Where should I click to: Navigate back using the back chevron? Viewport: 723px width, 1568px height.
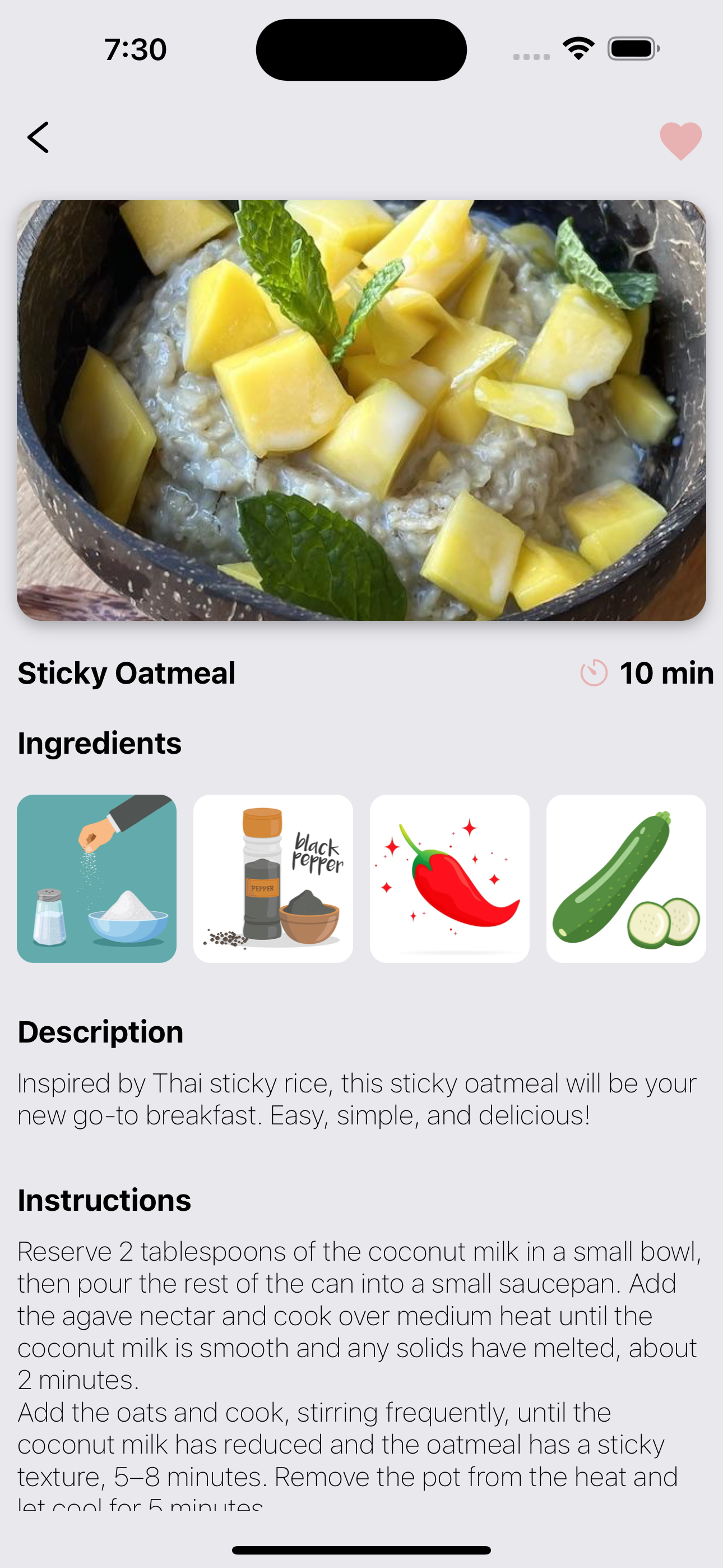39,137
